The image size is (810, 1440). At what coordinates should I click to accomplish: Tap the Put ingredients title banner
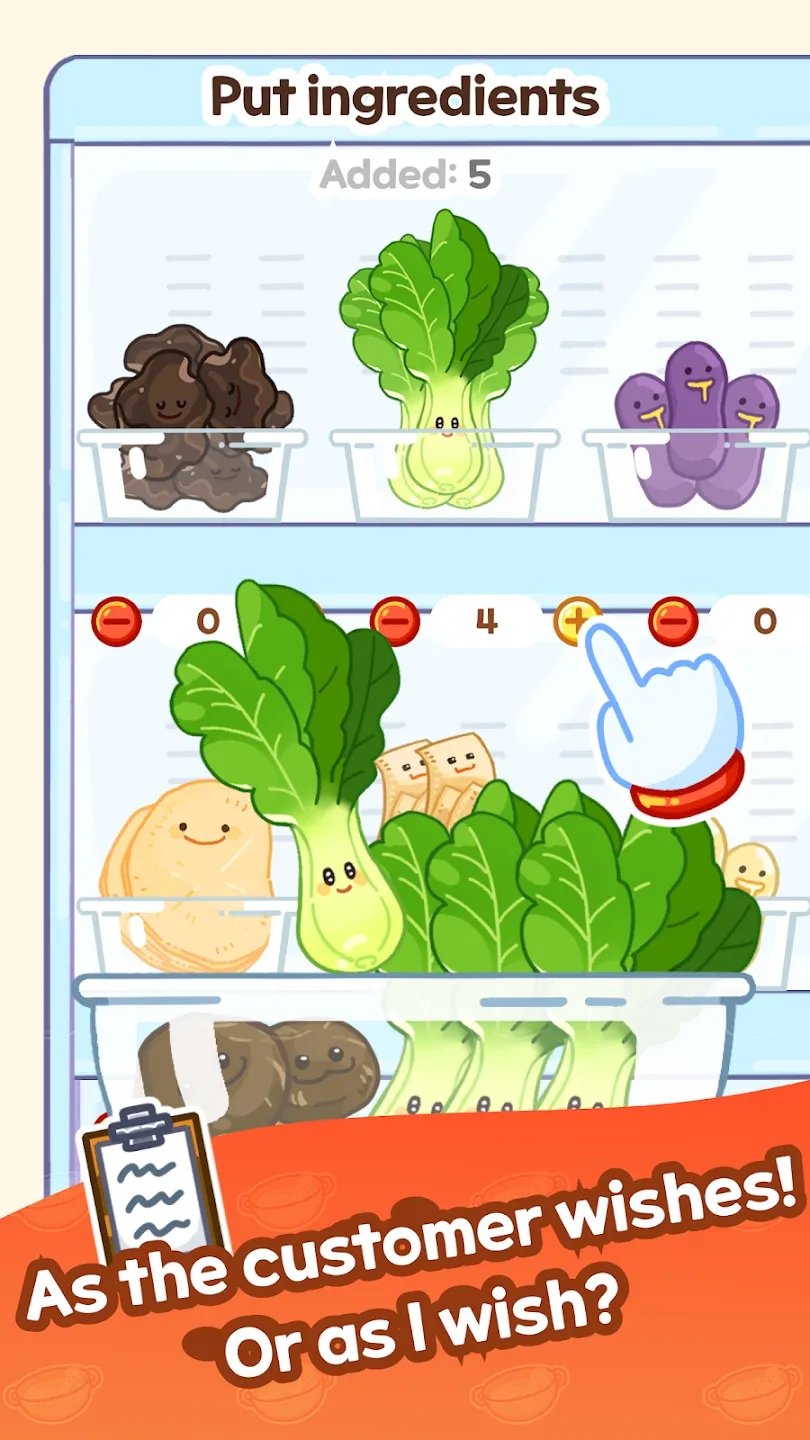pyautogui.click(x=405, y=95)
